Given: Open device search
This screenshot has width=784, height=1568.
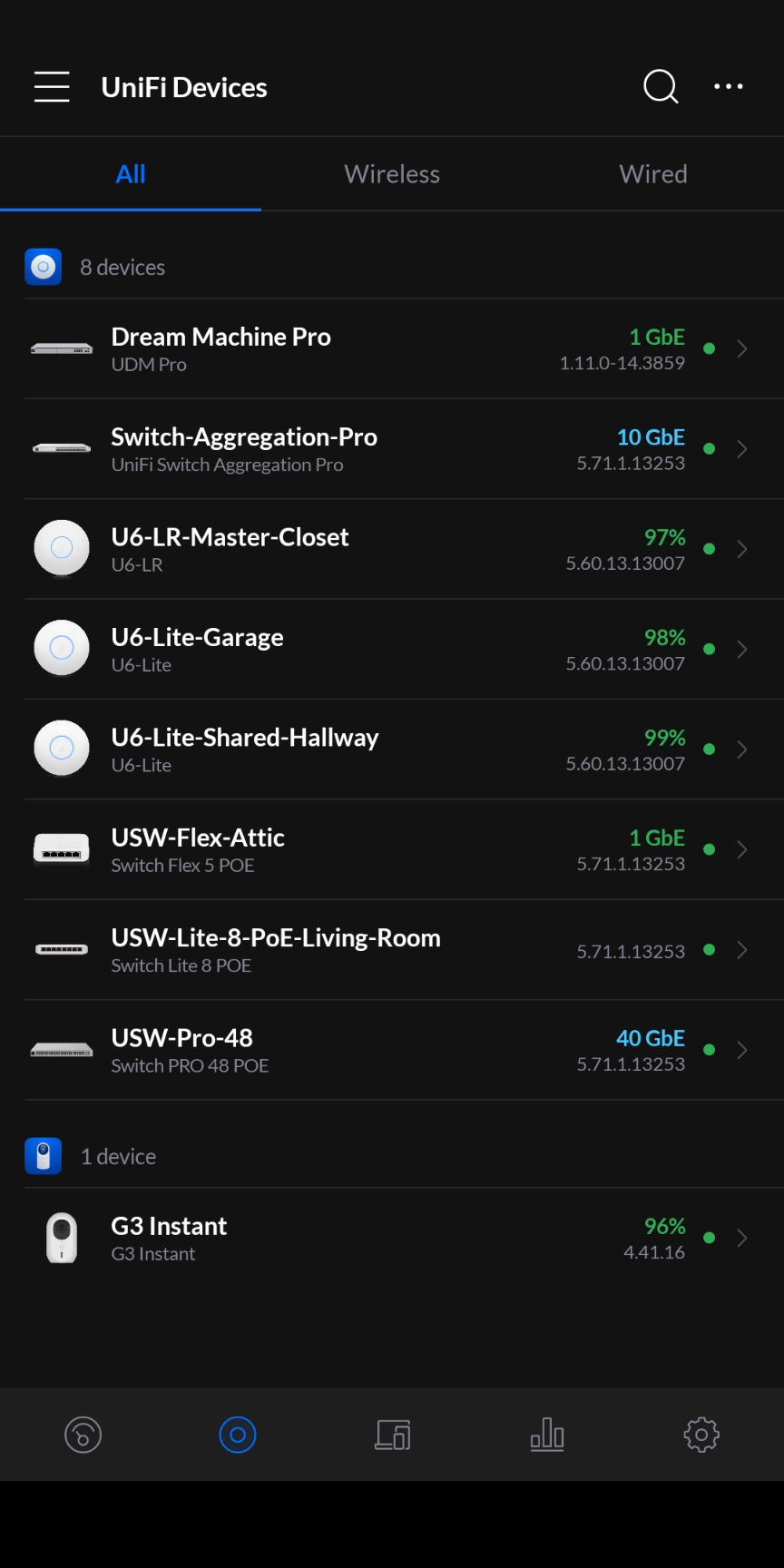Looking at the screenshot, I should [661, 87].
